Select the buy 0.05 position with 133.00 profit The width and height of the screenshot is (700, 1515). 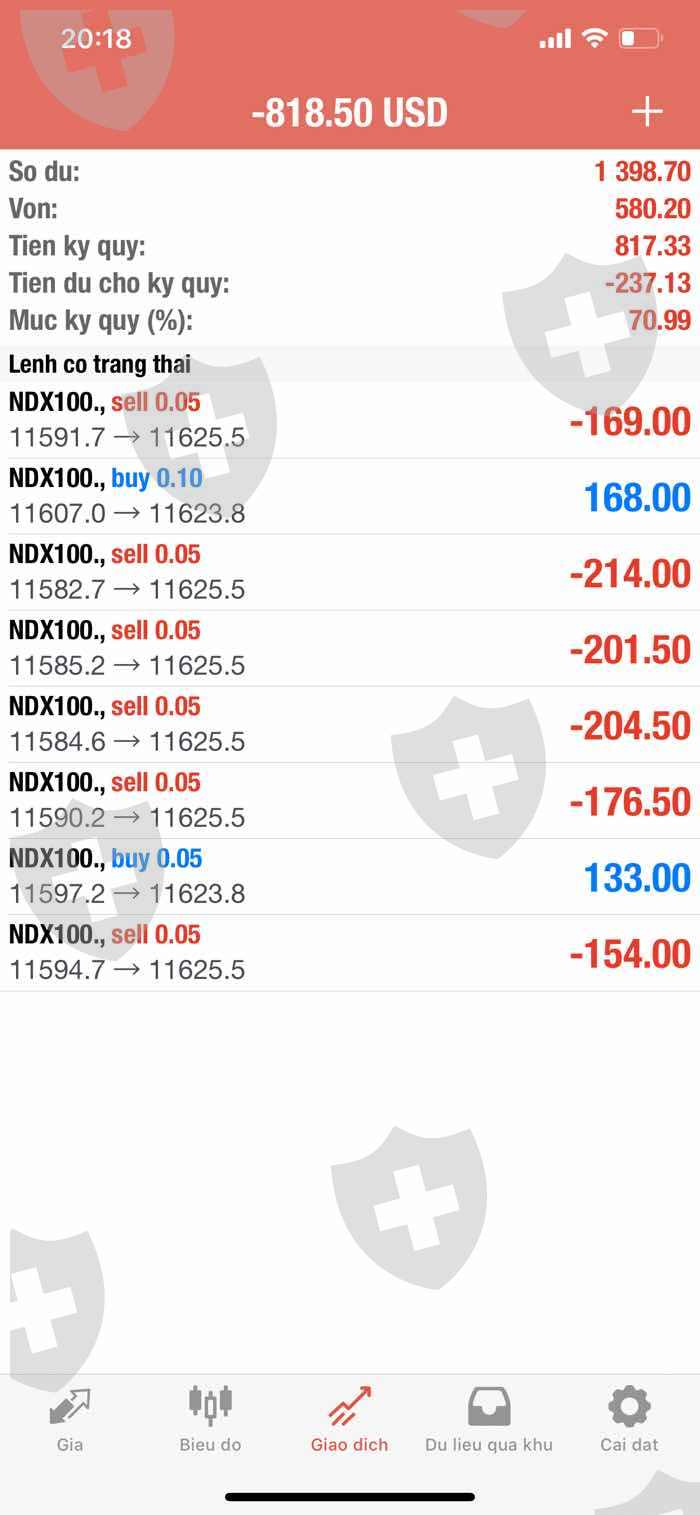pyautogui.click(x=350, y=877)
